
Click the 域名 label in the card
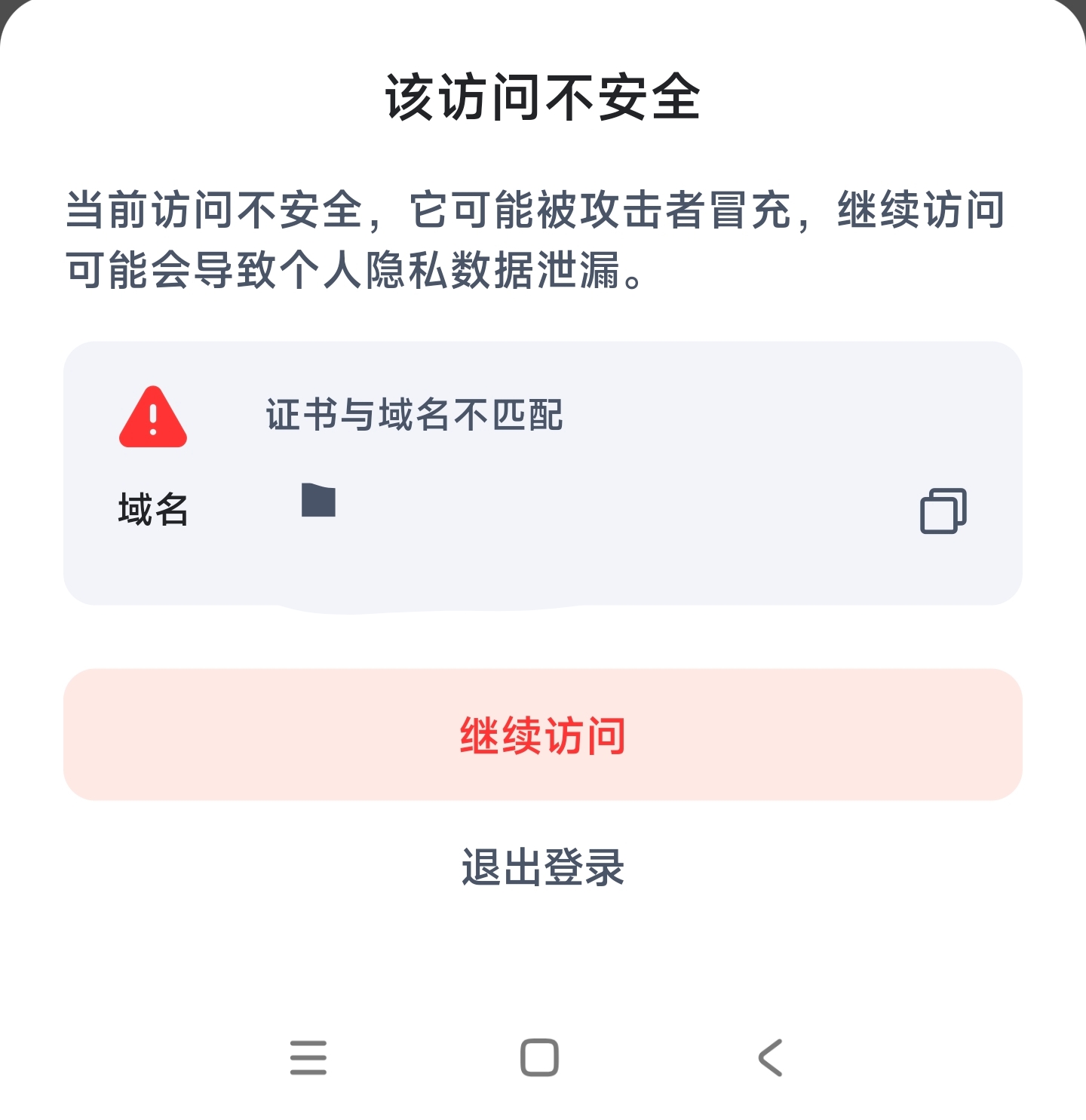(x=151, y=510)
